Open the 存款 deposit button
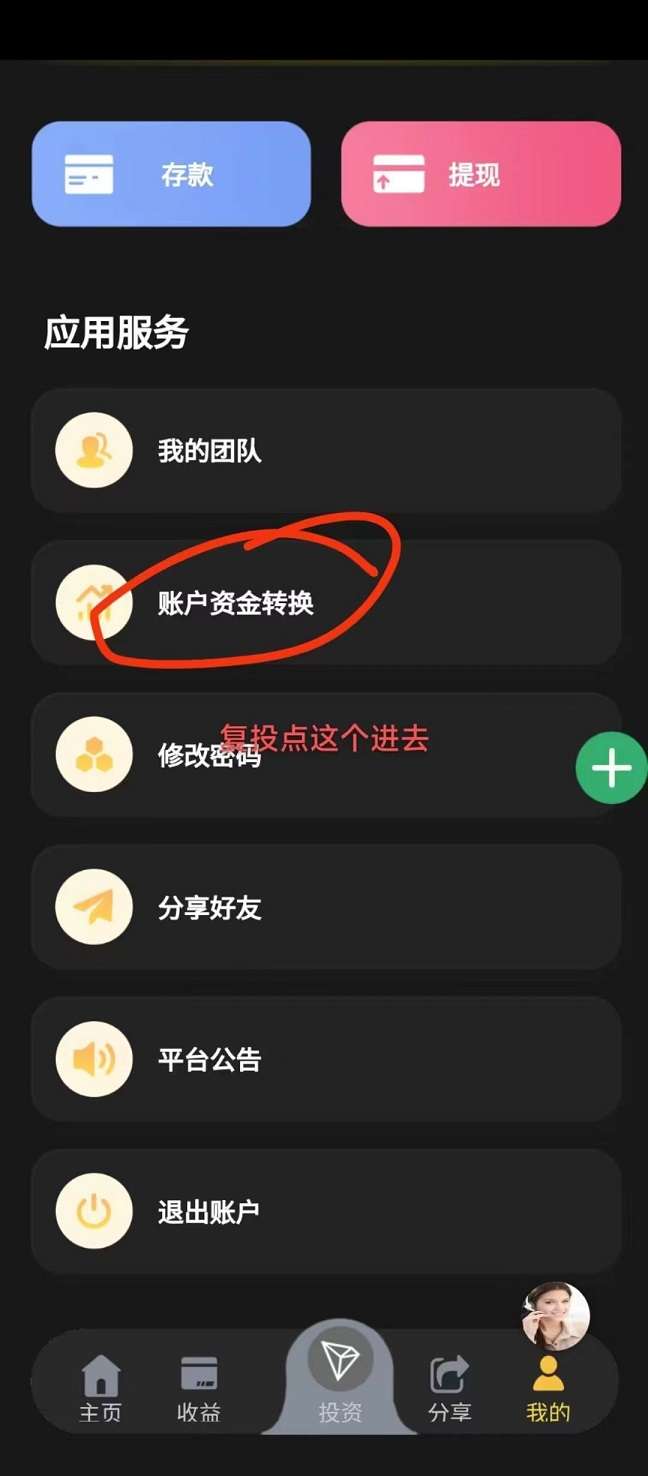 [171, 174]
